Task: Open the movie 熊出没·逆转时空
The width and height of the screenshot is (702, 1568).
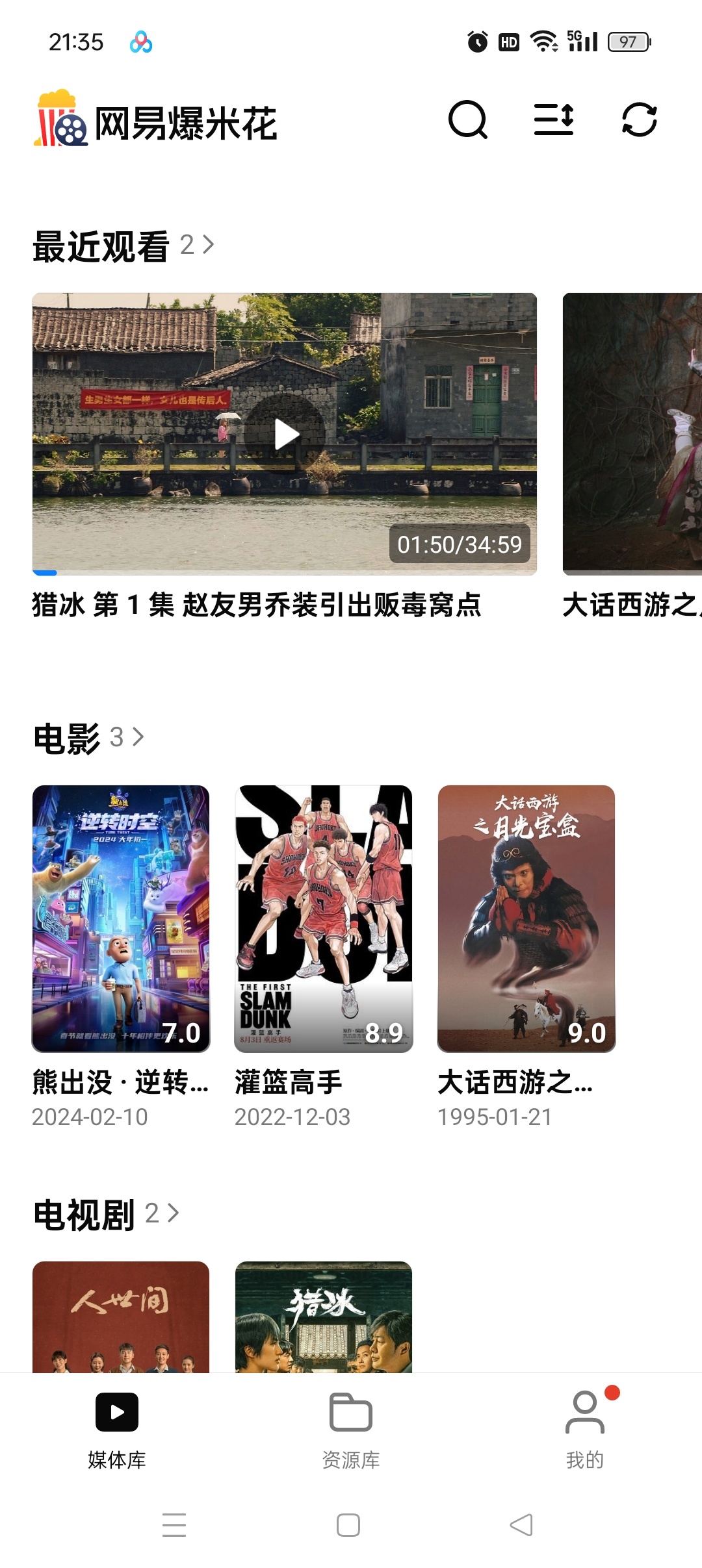Action: [121, 918]
